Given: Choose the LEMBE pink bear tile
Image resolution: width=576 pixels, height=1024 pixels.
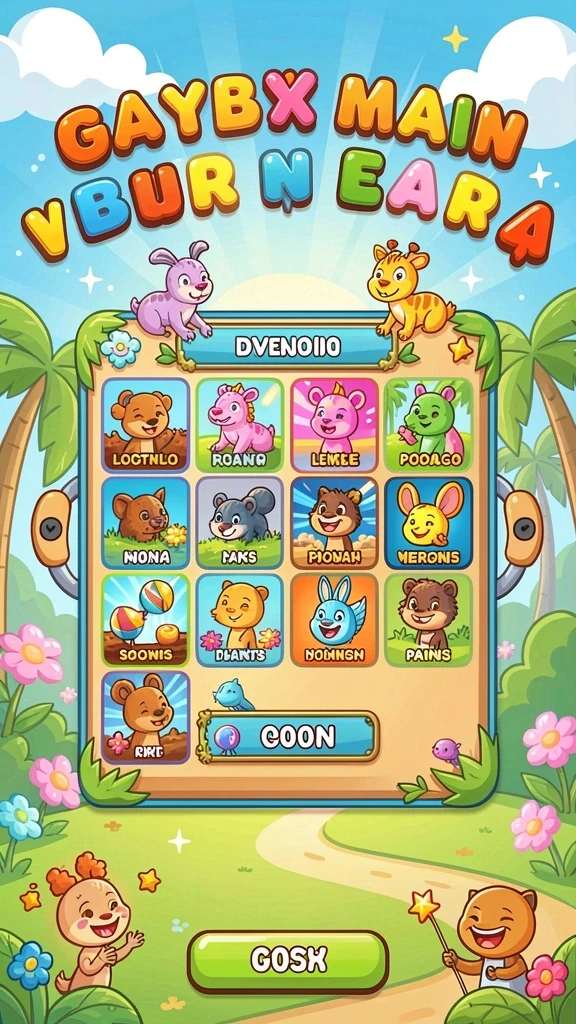Looking at the screenshot, I should [x=334, y=424].
